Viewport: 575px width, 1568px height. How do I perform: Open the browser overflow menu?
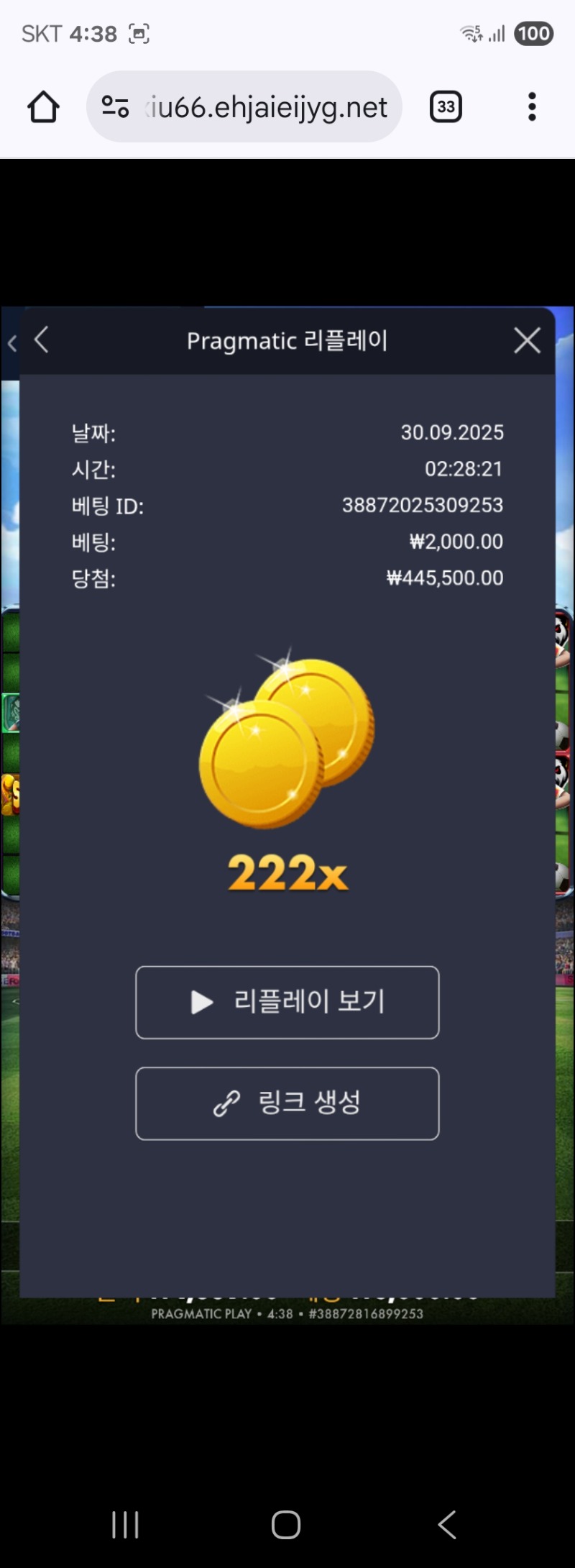(532, 107)
